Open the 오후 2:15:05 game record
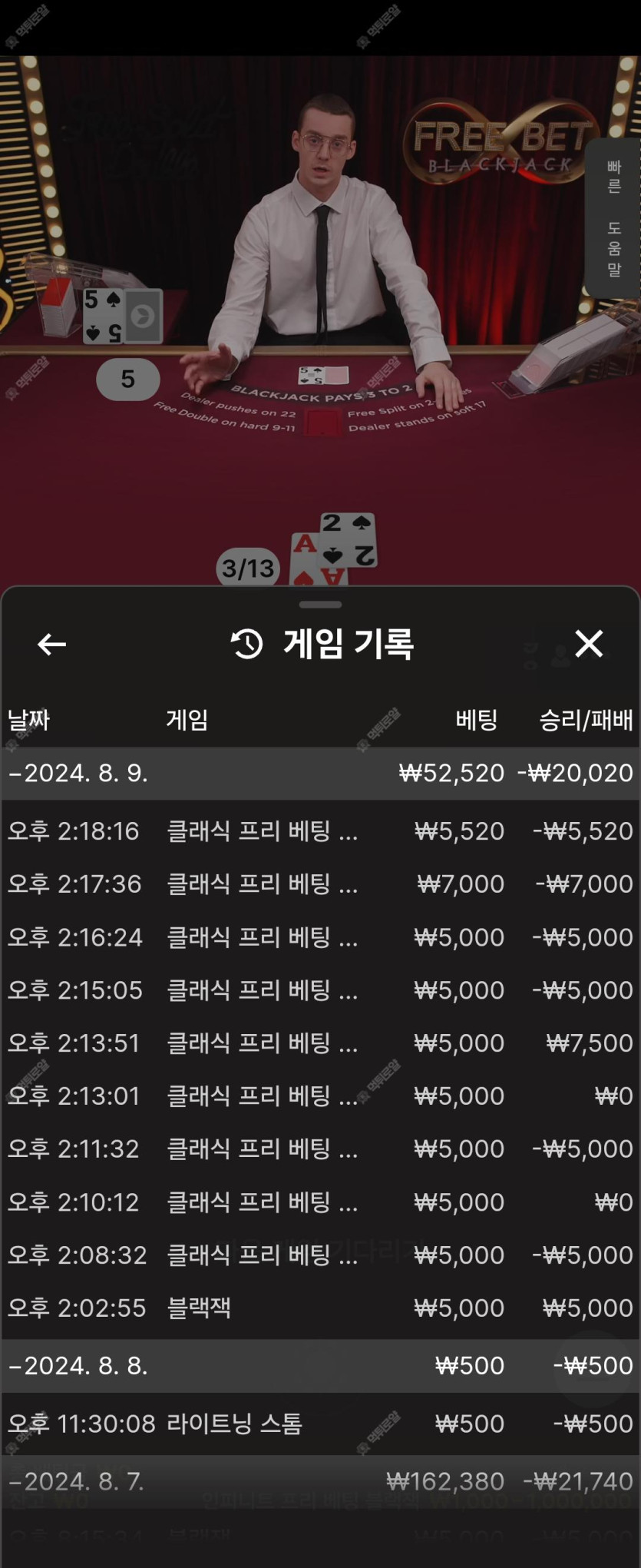The height and width of the screenshot is (1568, 641). (320, 990)
